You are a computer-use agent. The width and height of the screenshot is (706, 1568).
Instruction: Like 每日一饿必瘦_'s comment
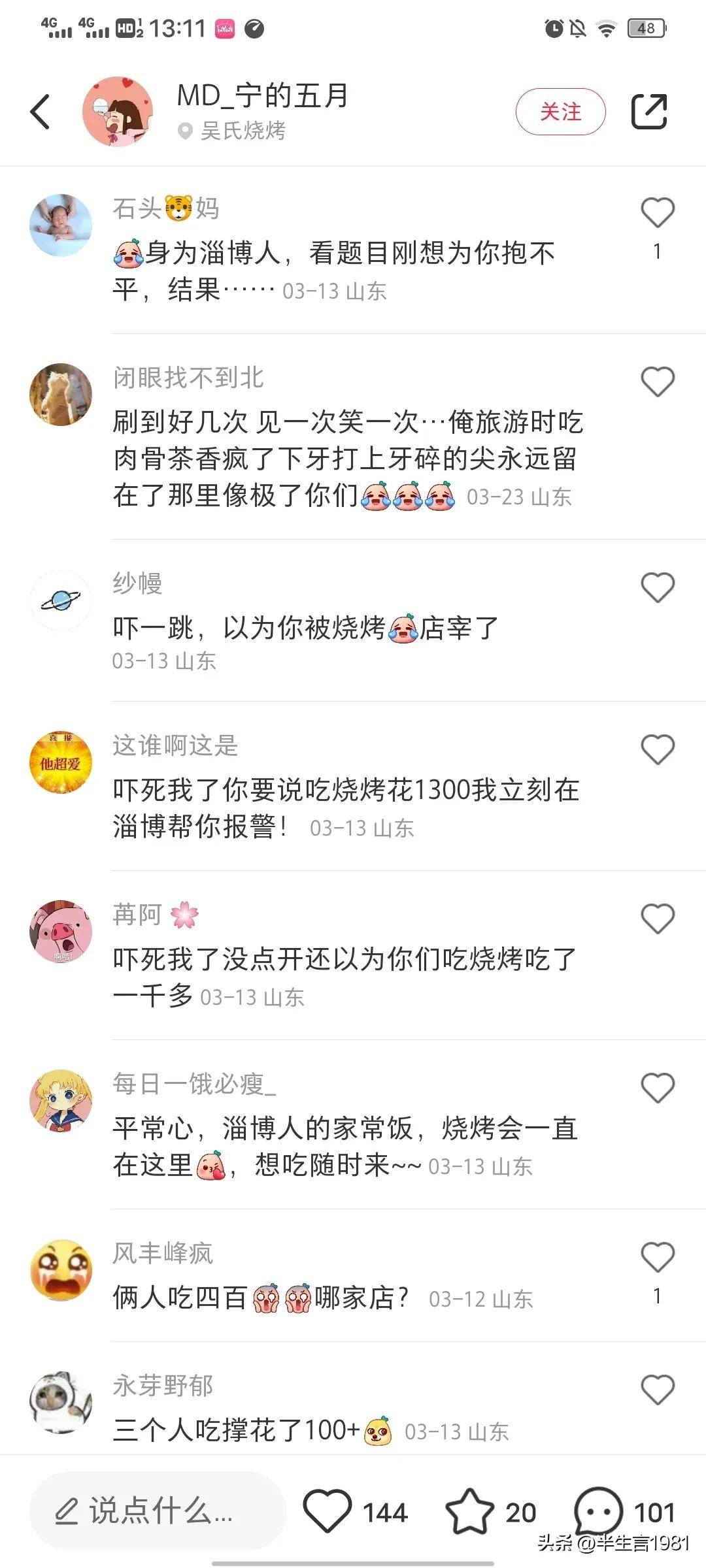657,1088
